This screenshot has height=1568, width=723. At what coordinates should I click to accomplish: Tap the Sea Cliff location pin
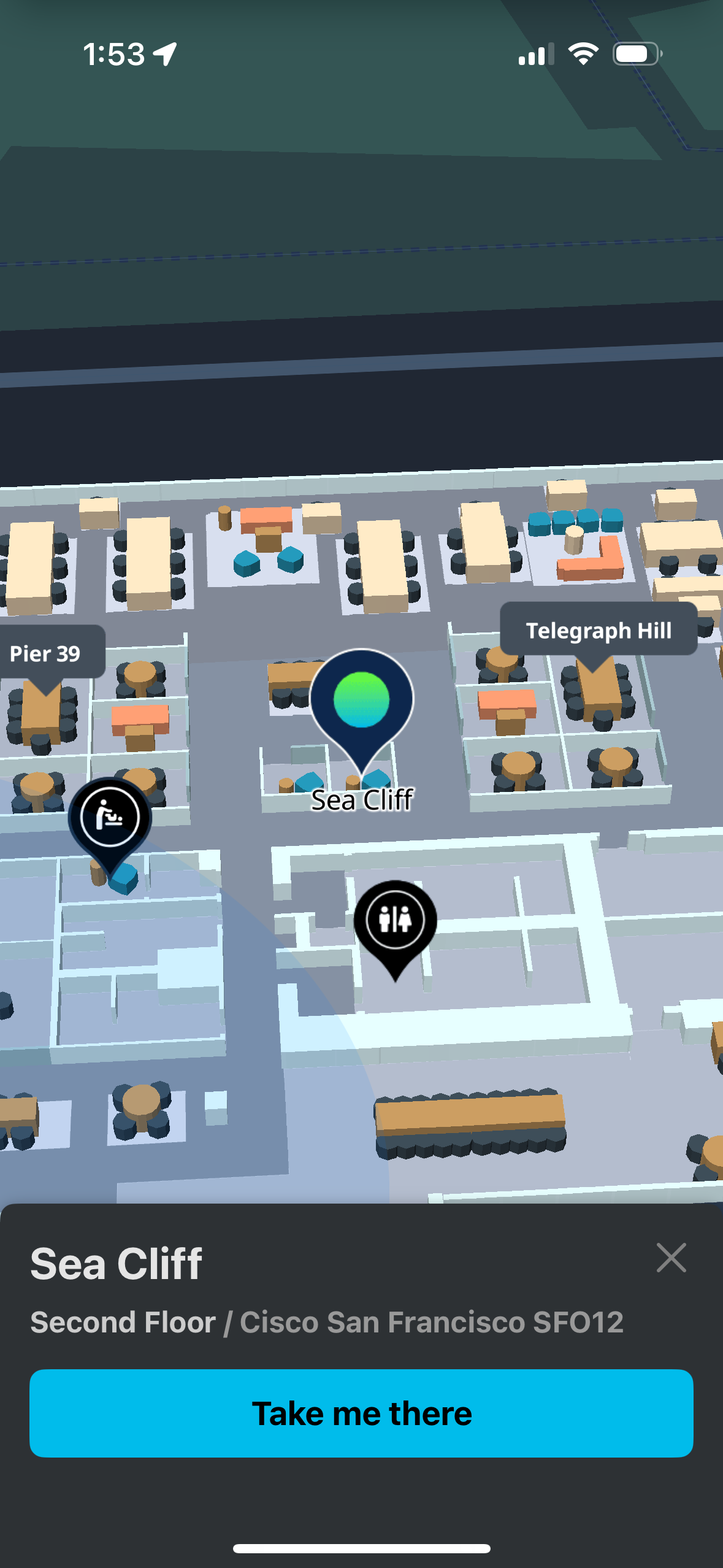[361, 701]
